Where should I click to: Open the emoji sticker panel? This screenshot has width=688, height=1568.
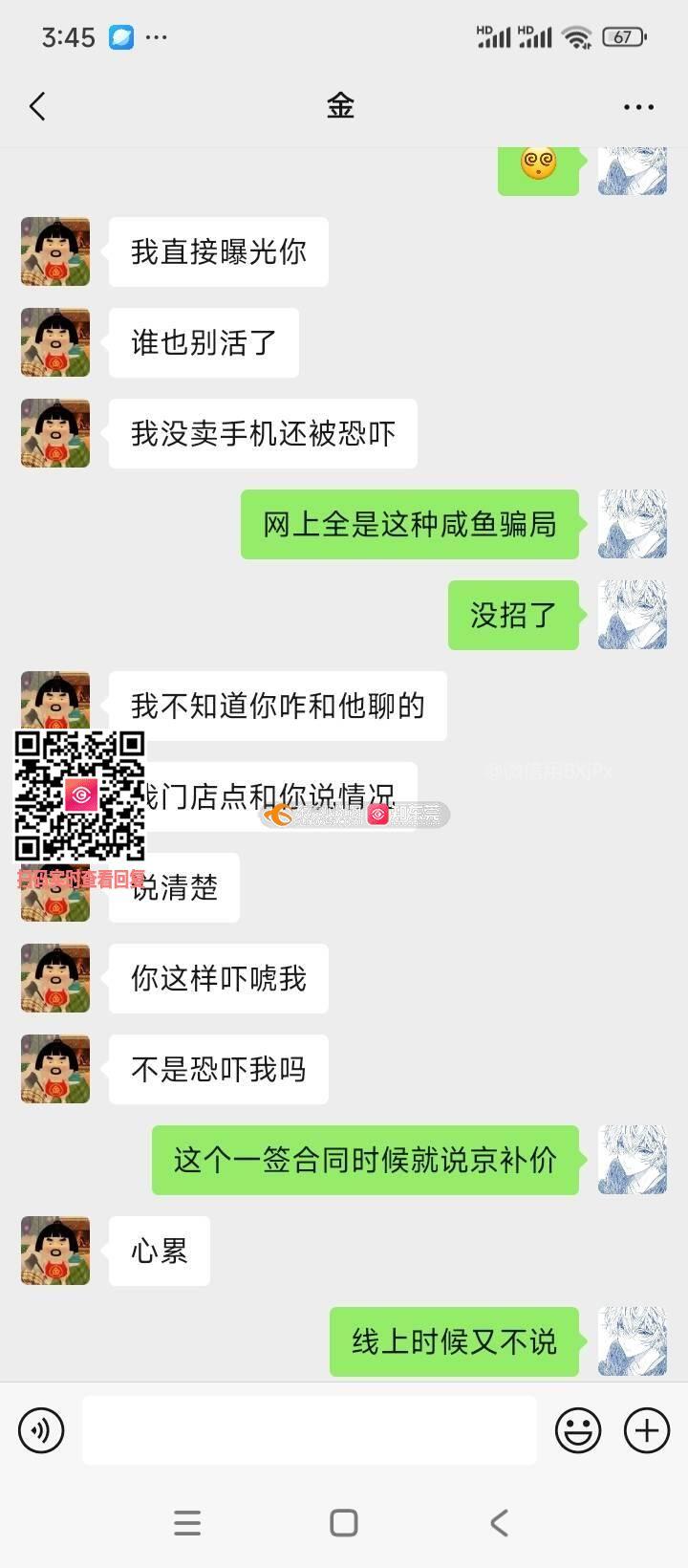coord(578,1430)
